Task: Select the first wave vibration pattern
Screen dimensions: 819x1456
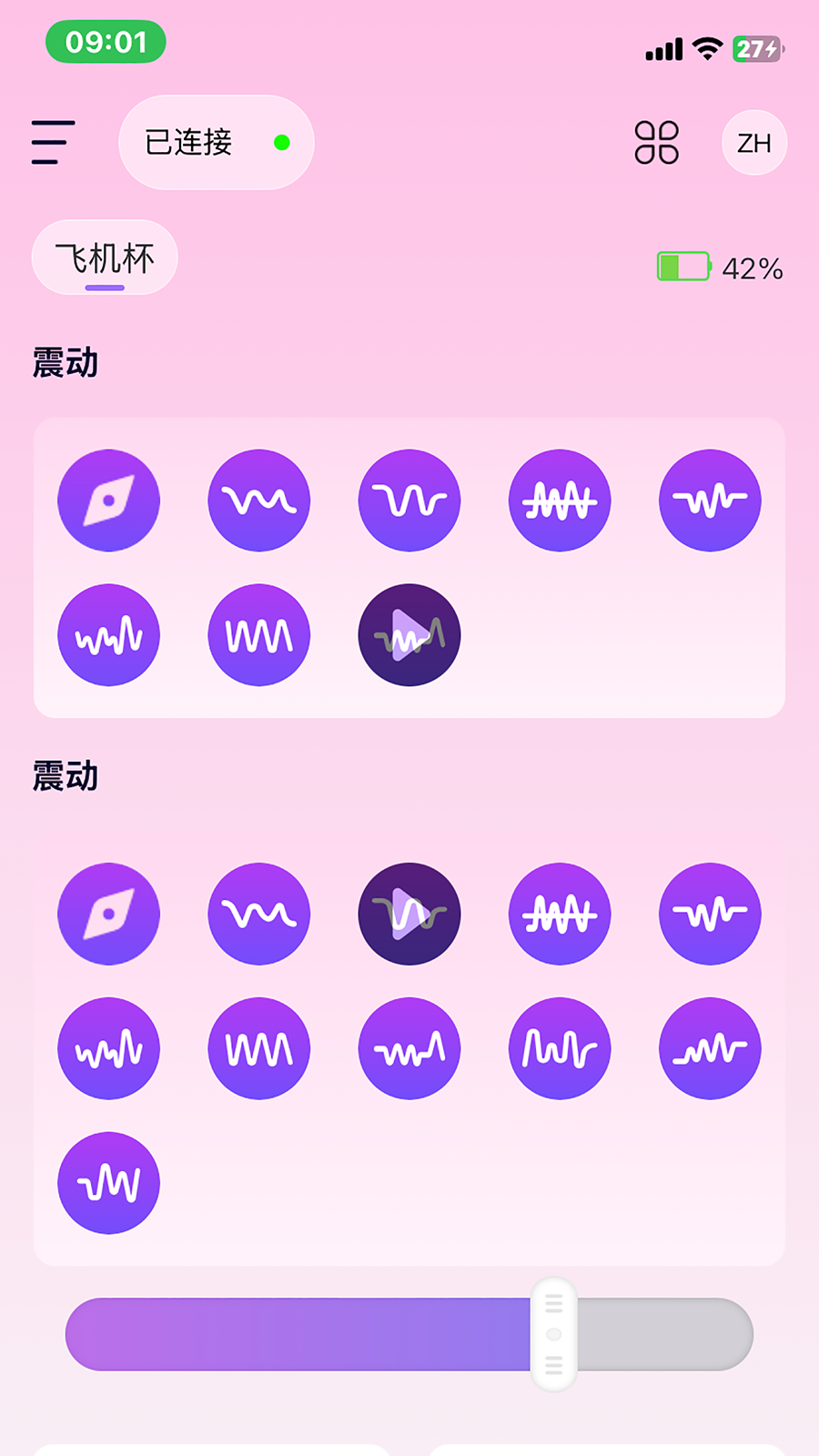Action: pyautogui.click(x=258, y=500)
